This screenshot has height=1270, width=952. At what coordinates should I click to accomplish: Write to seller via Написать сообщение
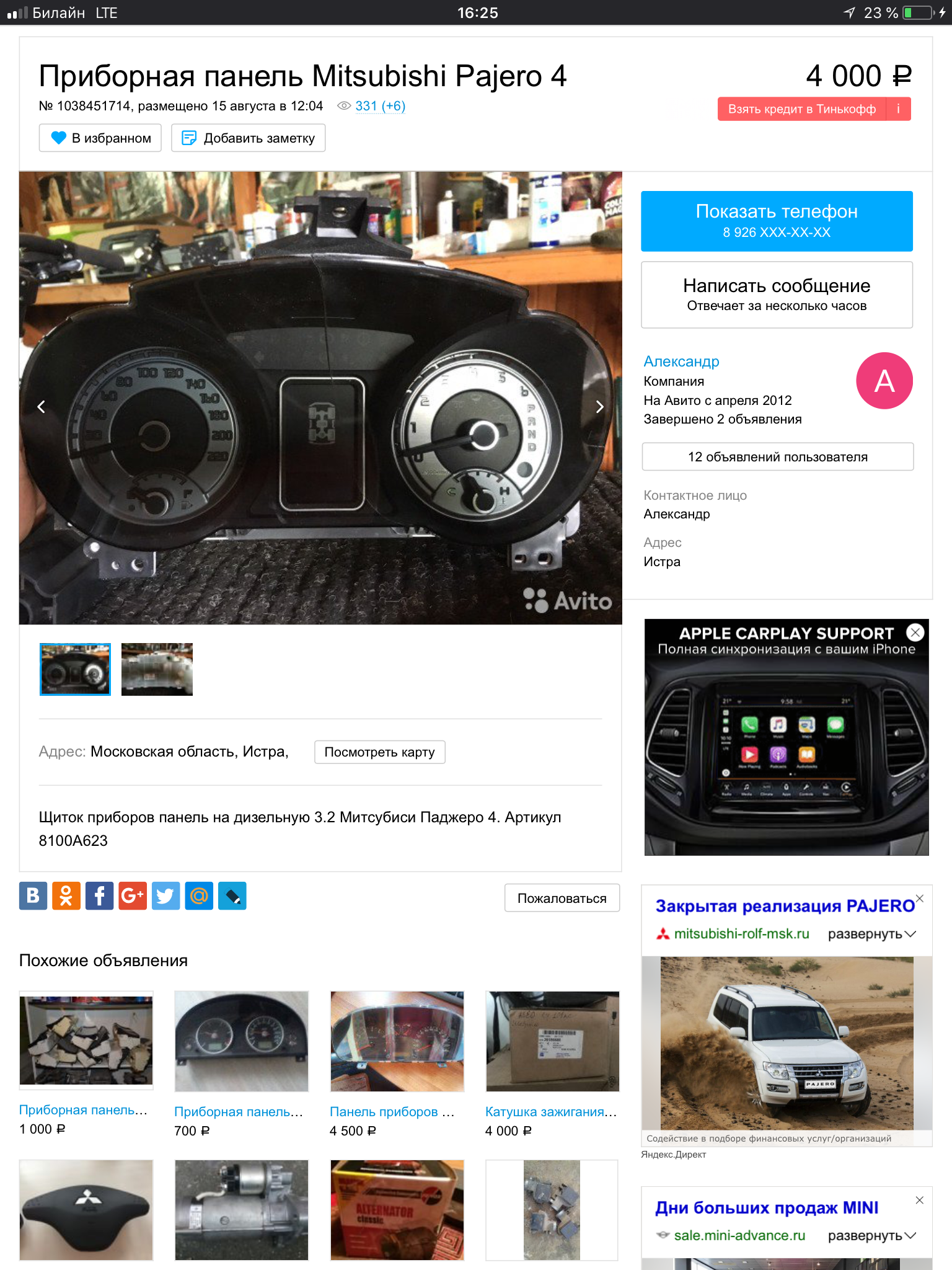(777, 295)
